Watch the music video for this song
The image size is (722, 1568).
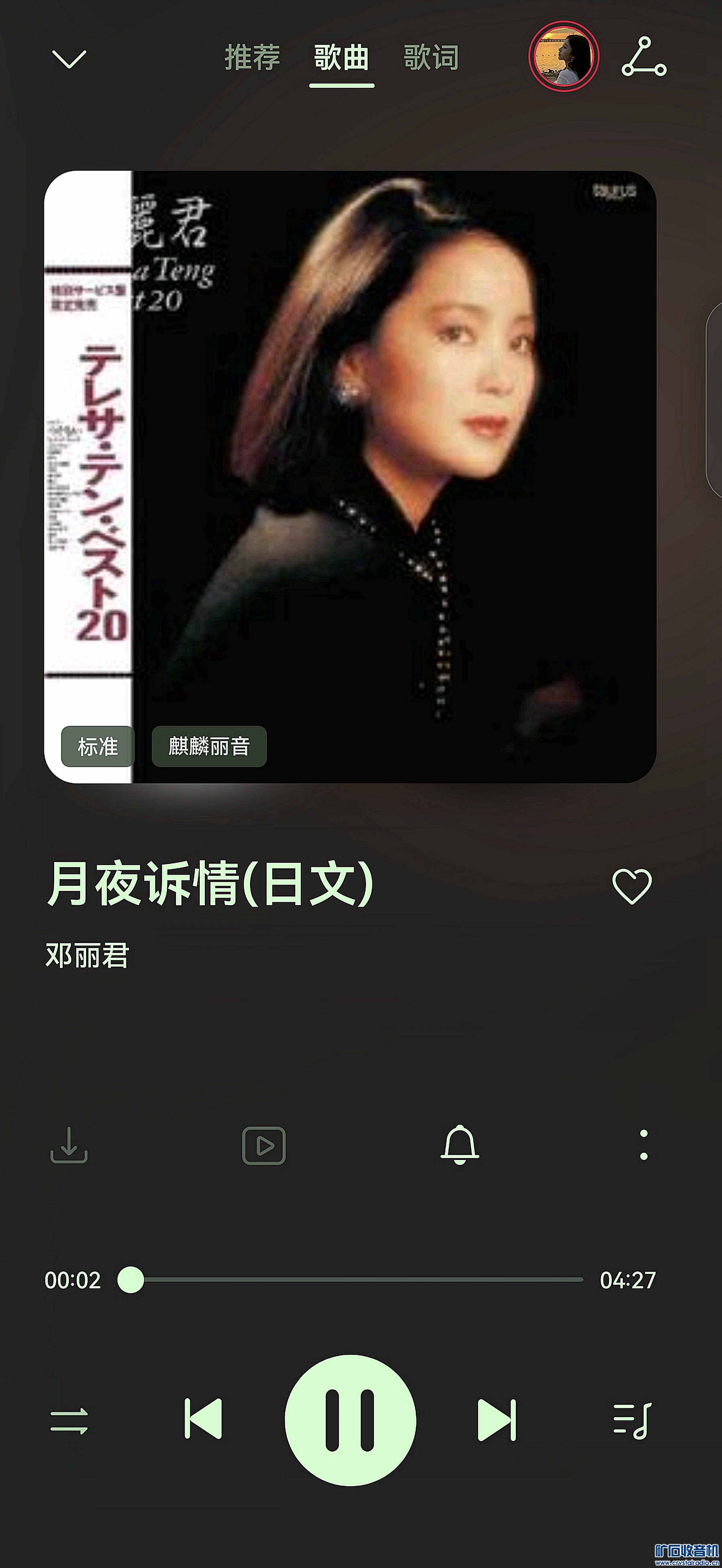pos(264,1146)
